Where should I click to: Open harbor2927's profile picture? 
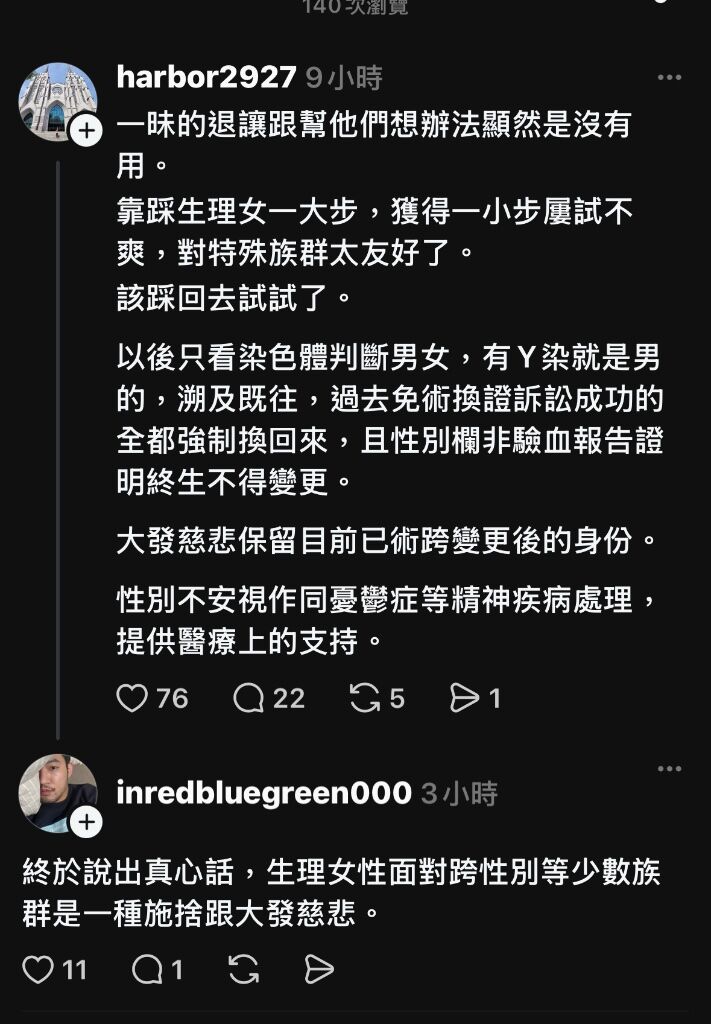click(57, 101)
